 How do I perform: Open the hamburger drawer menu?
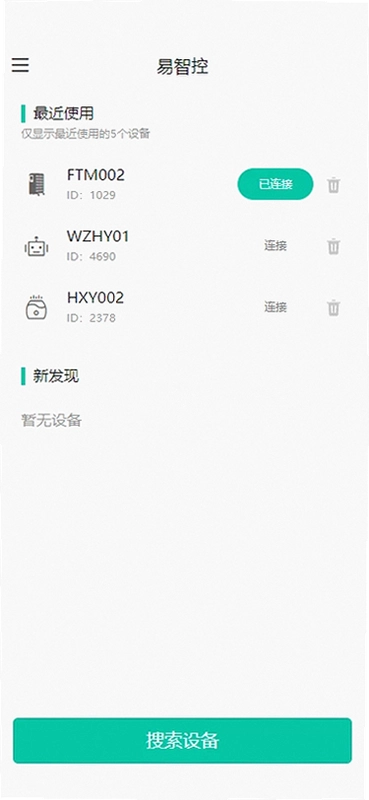tap(20, 65)
